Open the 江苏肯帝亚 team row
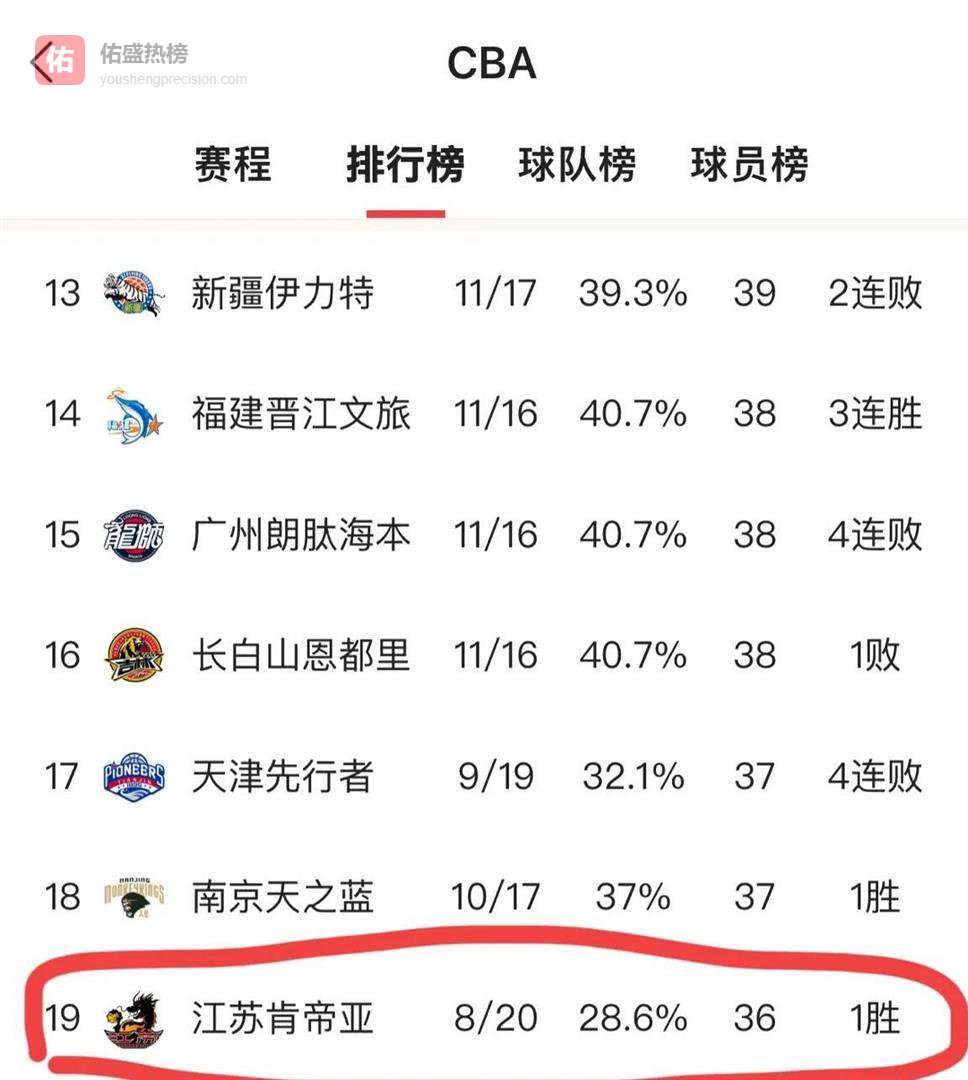This screenshot has width=968, height=1080. pos(283,1018)
